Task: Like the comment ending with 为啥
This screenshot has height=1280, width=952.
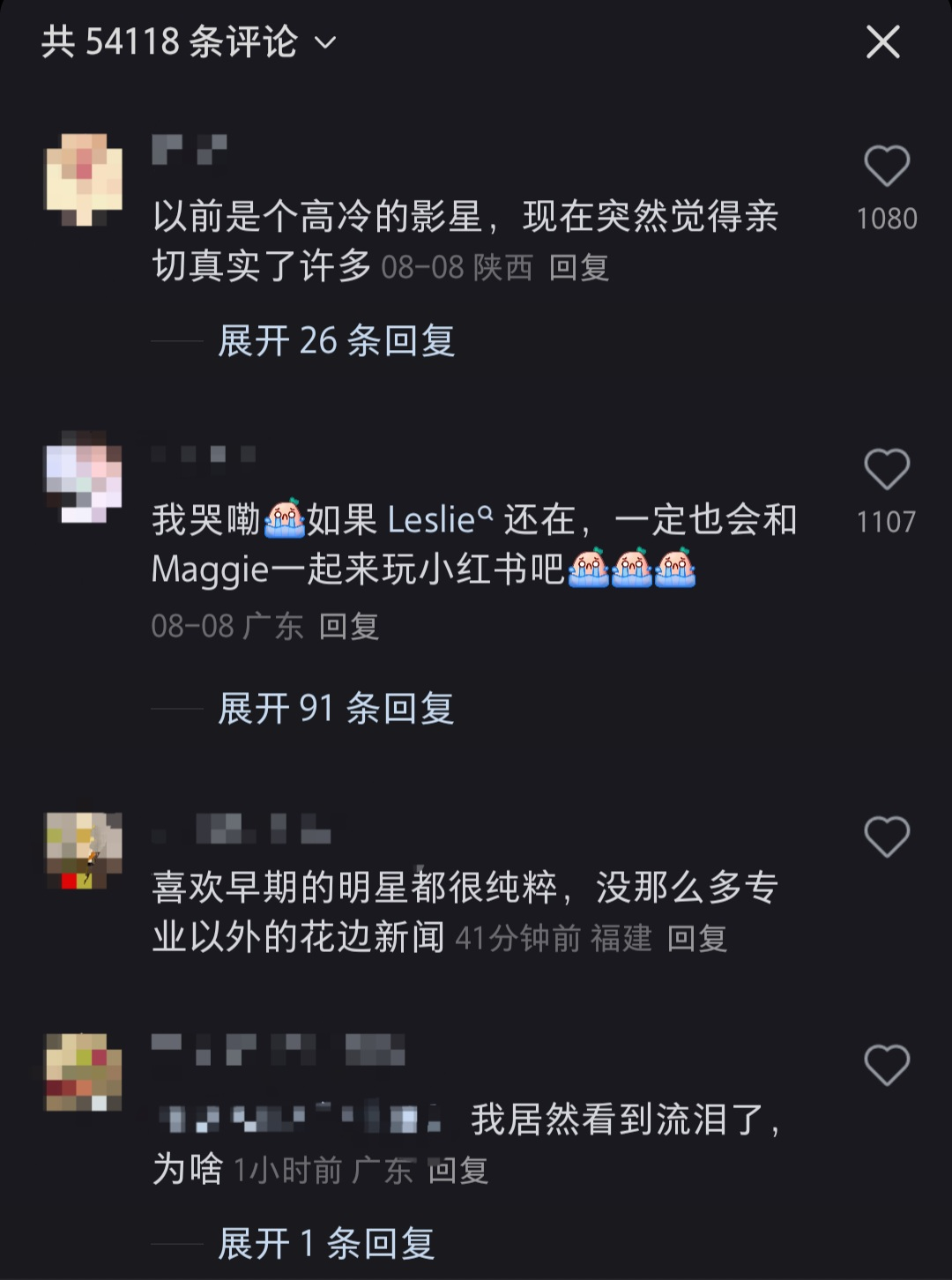Action: coord(886,1066)
